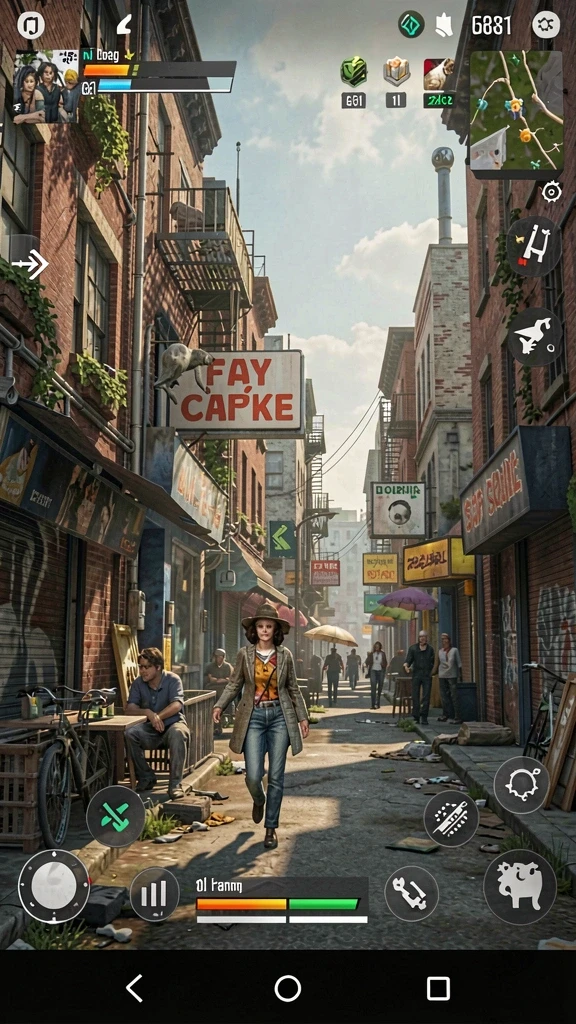Open the top-left round menu icon
This screenshot has height=1024, width=576.
(31, 25)
